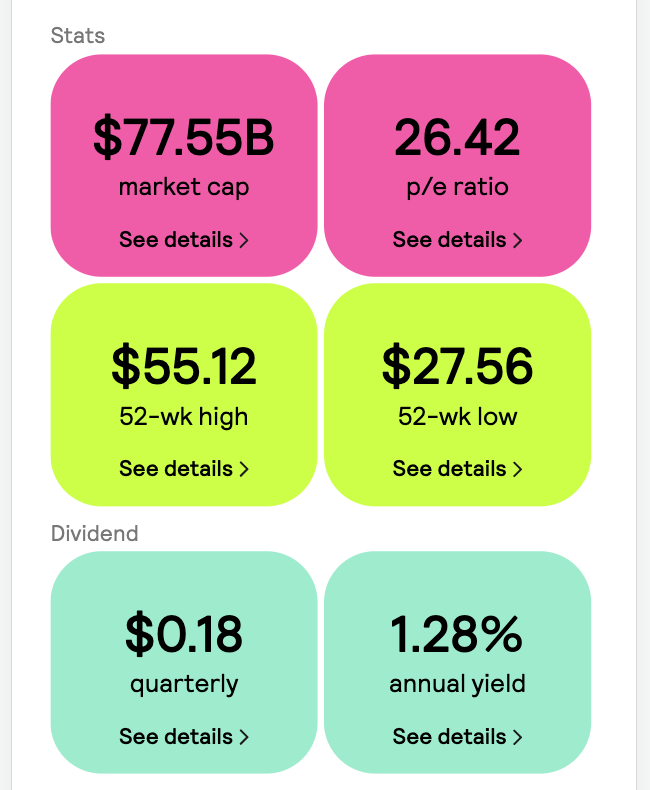This screenshot has width=650, height=790.
Task: See details for the market cap card
Action: [184, 240]
